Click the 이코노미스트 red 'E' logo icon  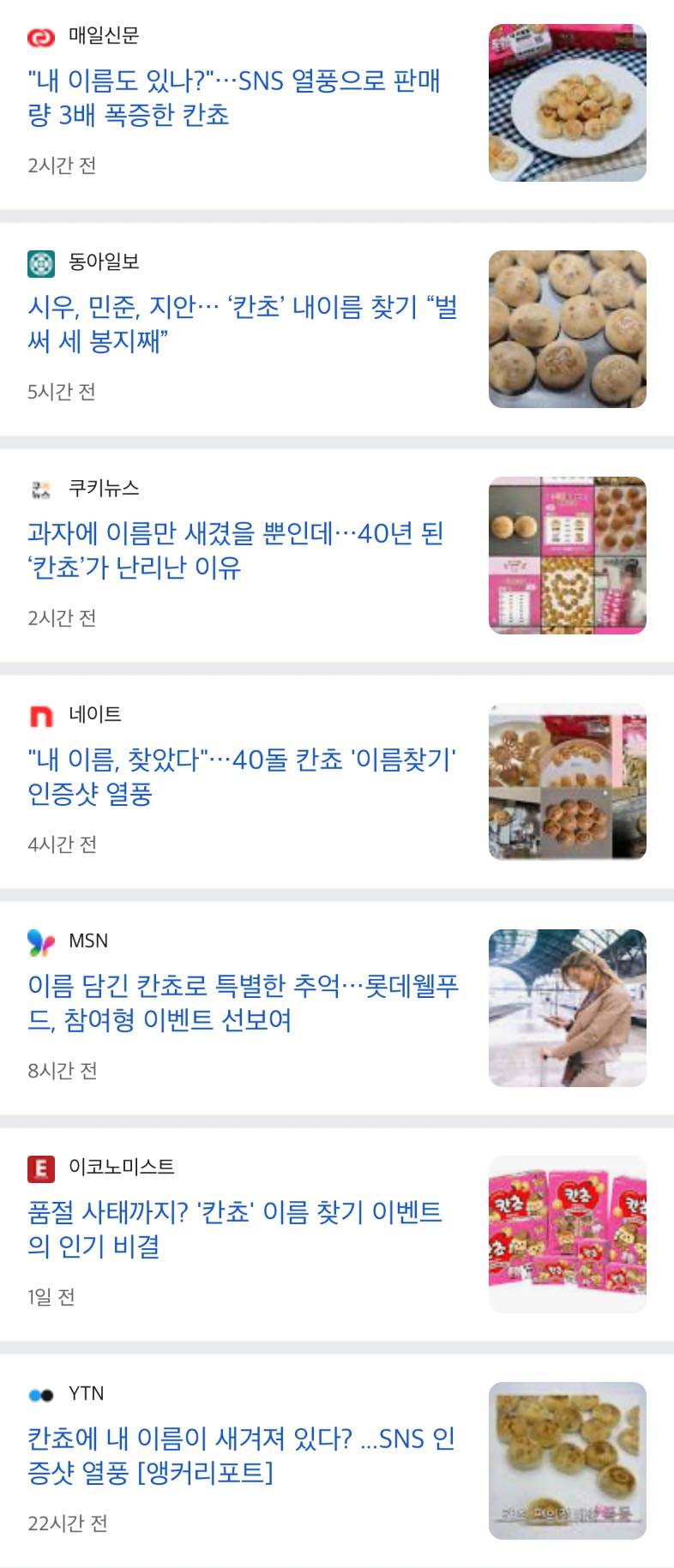[39, 1165]
